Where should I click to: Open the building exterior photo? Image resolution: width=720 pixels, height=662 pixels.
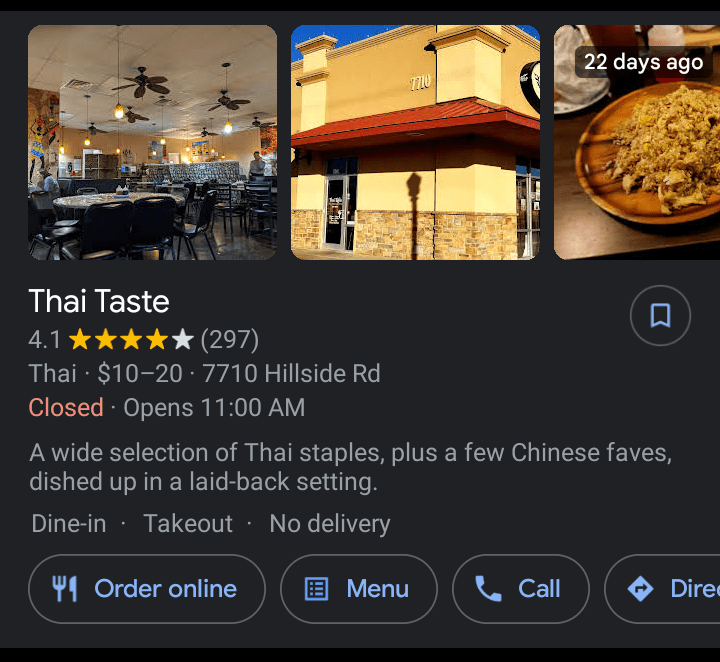(x=415, y=142)
